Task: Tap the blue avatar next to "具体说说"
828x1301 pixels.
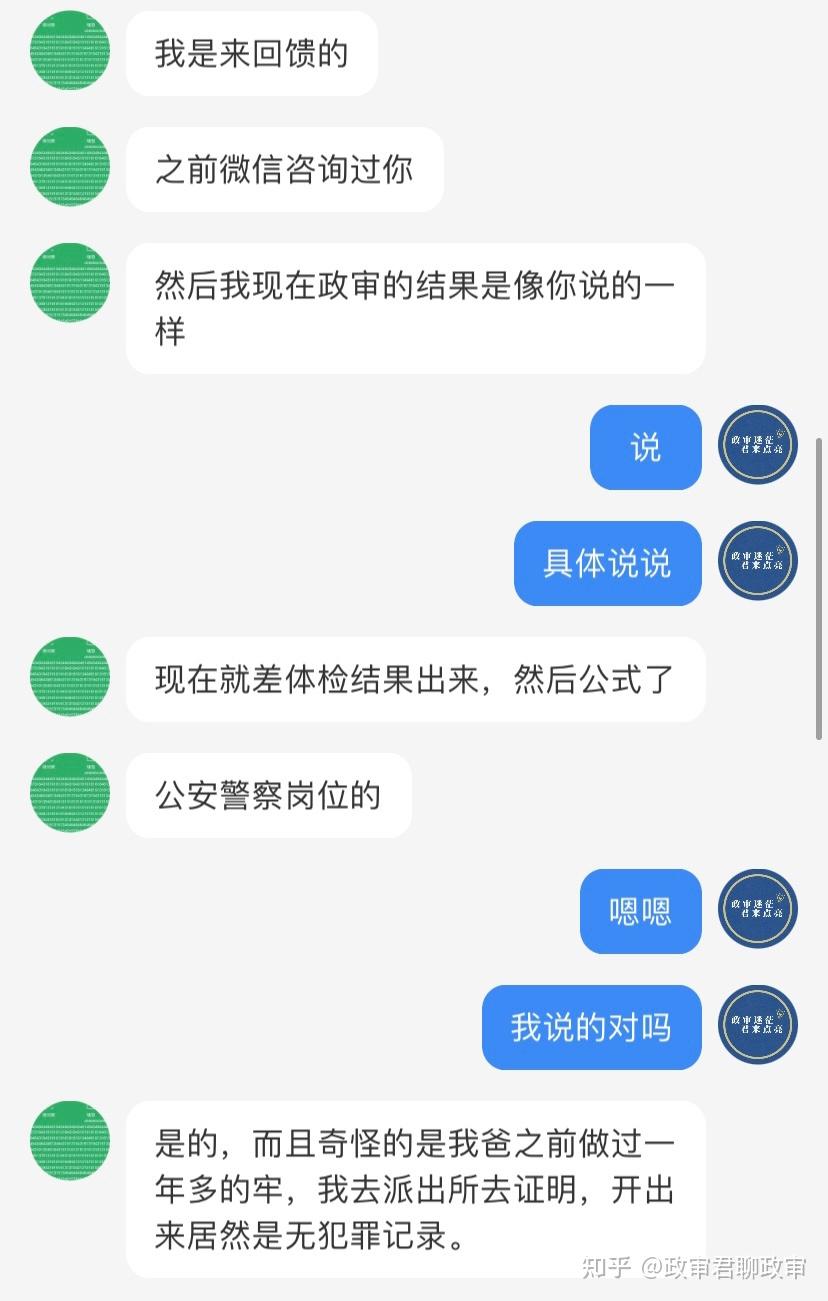Action: point(758,561)
